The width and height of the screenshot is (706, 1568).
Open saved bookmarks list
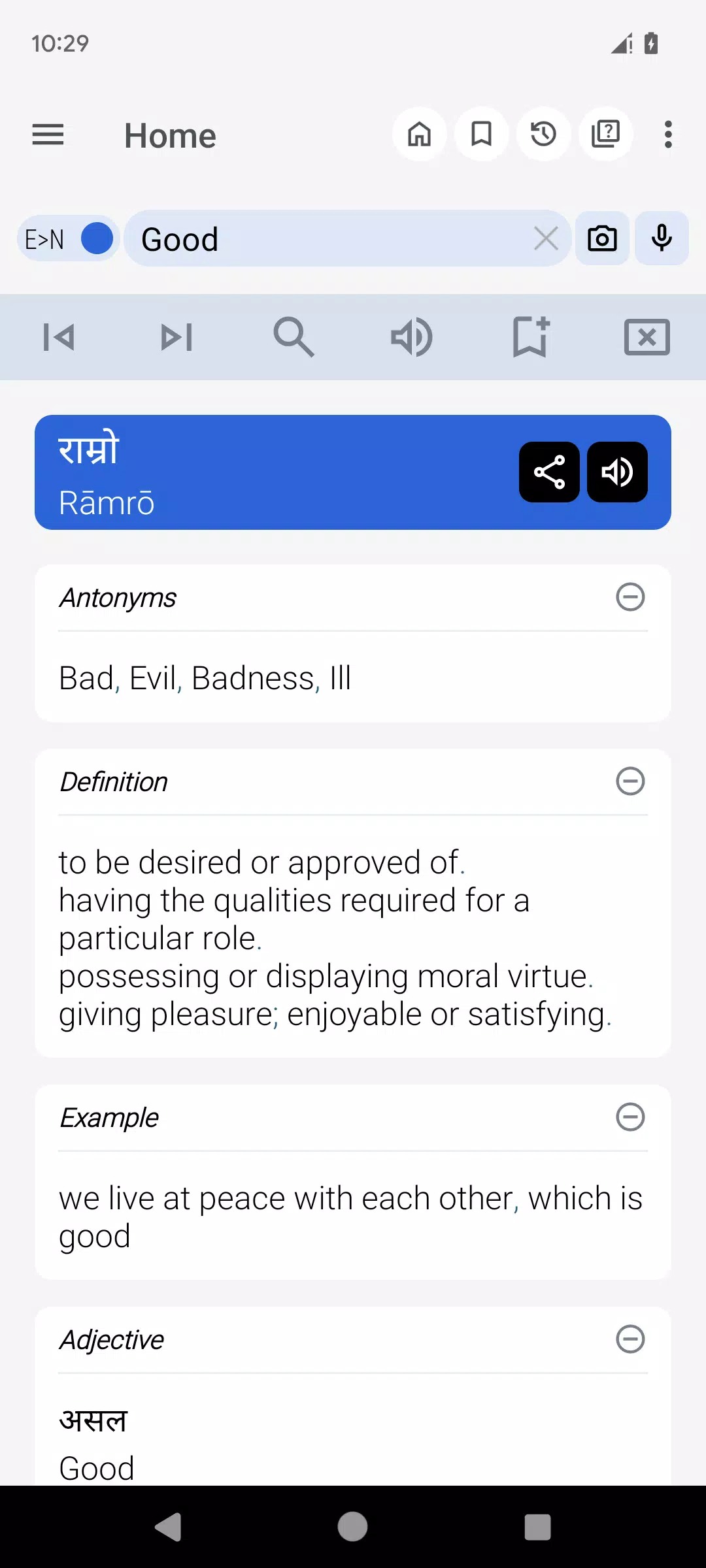482,135
